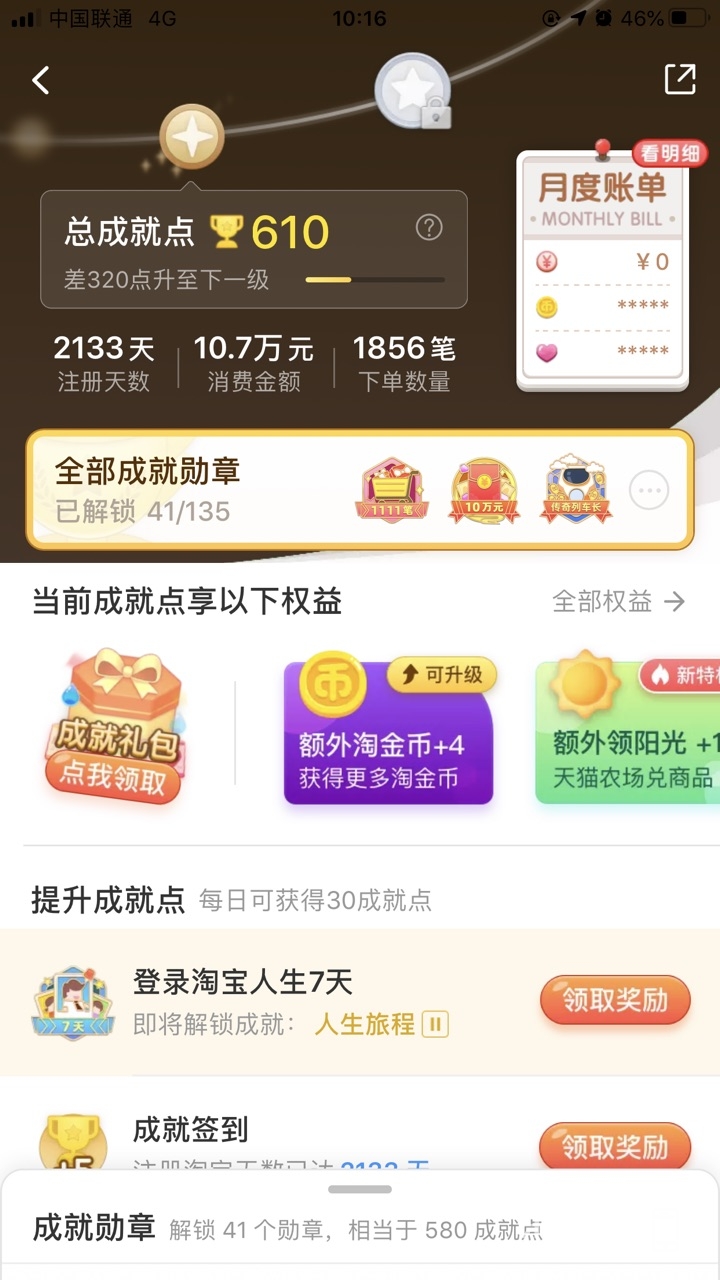The width and height of the screenshot is (720, 1280).
Task: View 全部权益 link
Action: [x=618, y=601]
